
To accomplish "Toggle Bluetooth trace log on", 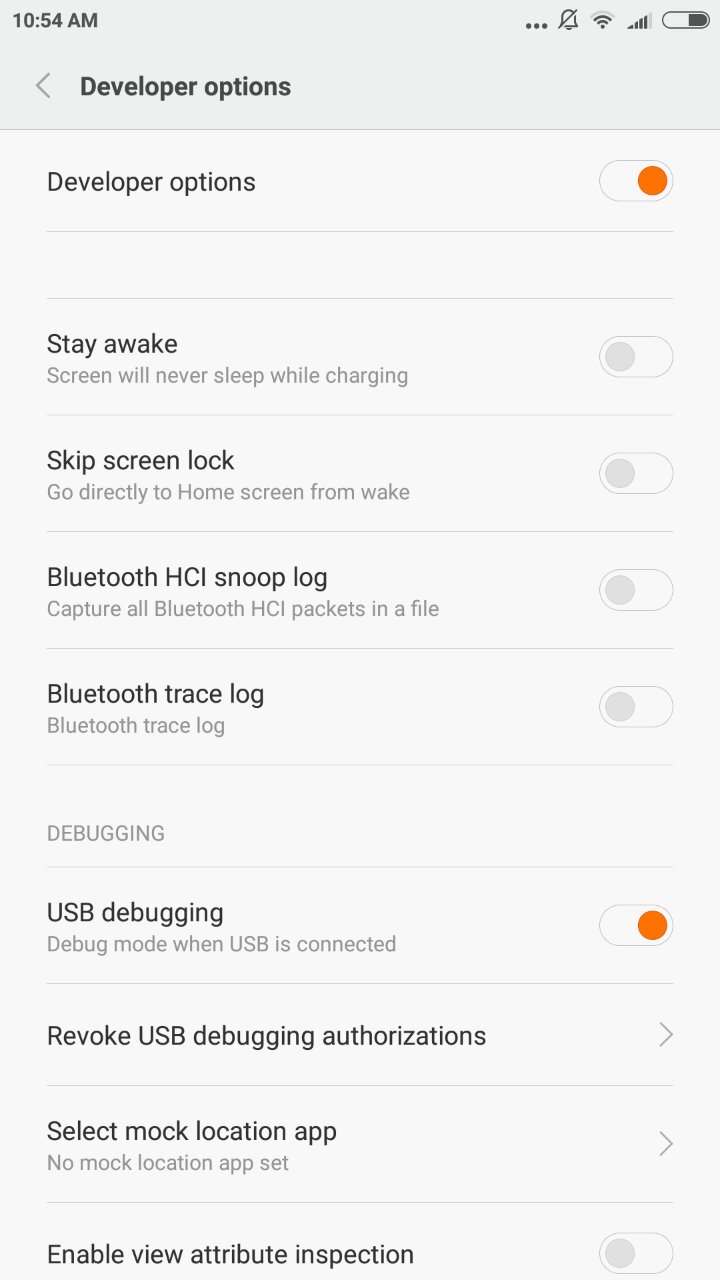I will click(636, 707).
